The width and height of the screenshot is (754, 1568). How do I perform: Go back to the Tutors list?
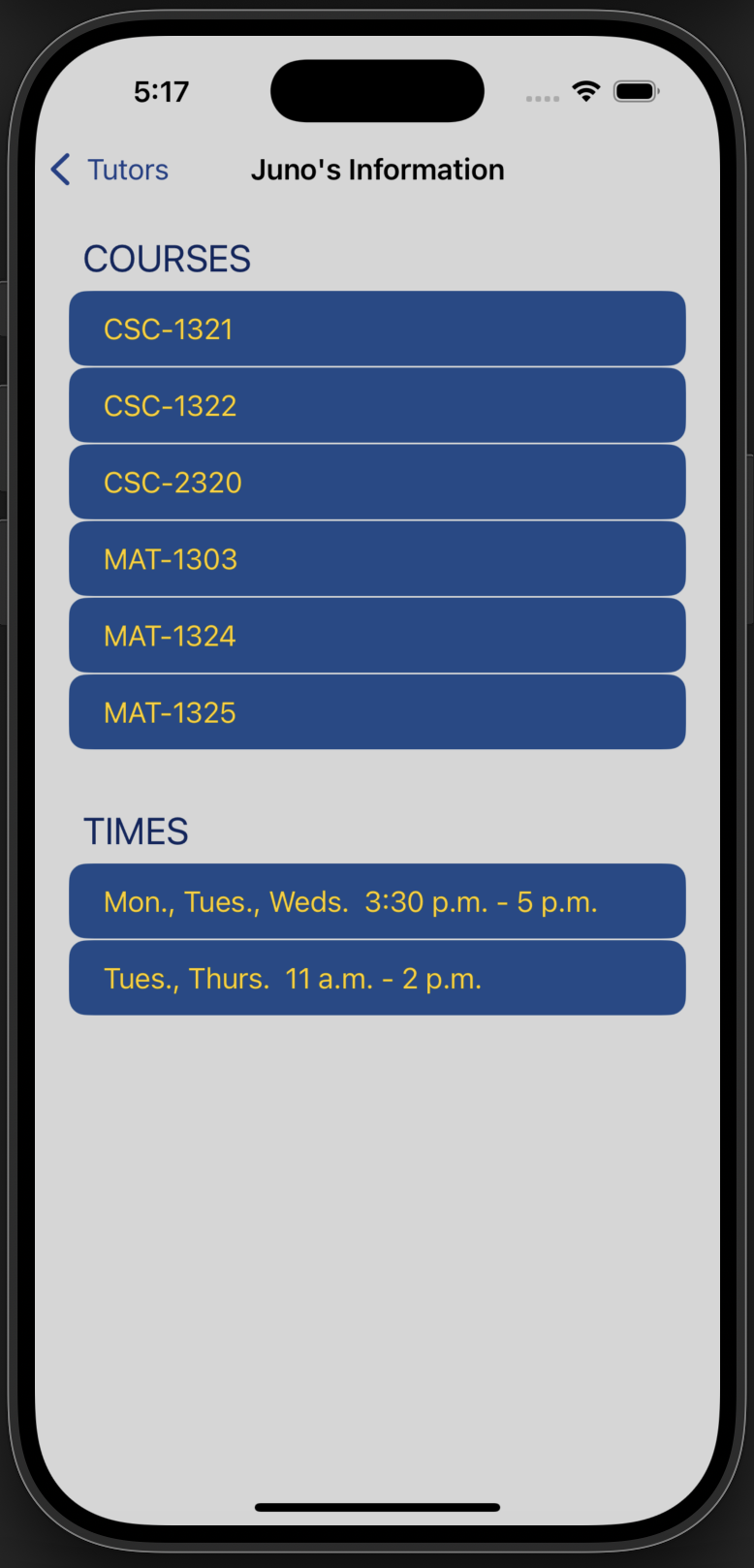point(110,170)
